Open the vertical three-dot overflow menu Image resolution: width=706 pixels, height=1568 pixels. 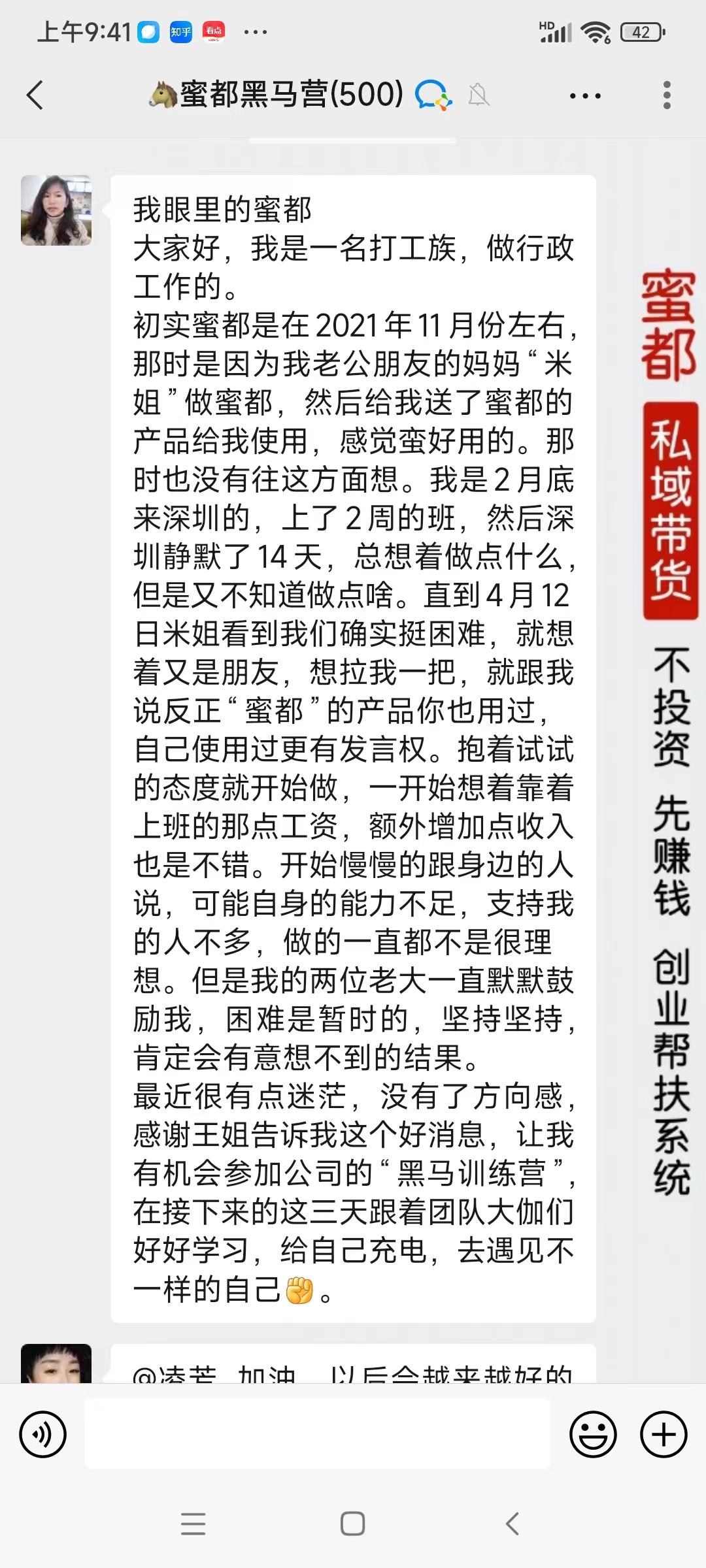[667, 95]
